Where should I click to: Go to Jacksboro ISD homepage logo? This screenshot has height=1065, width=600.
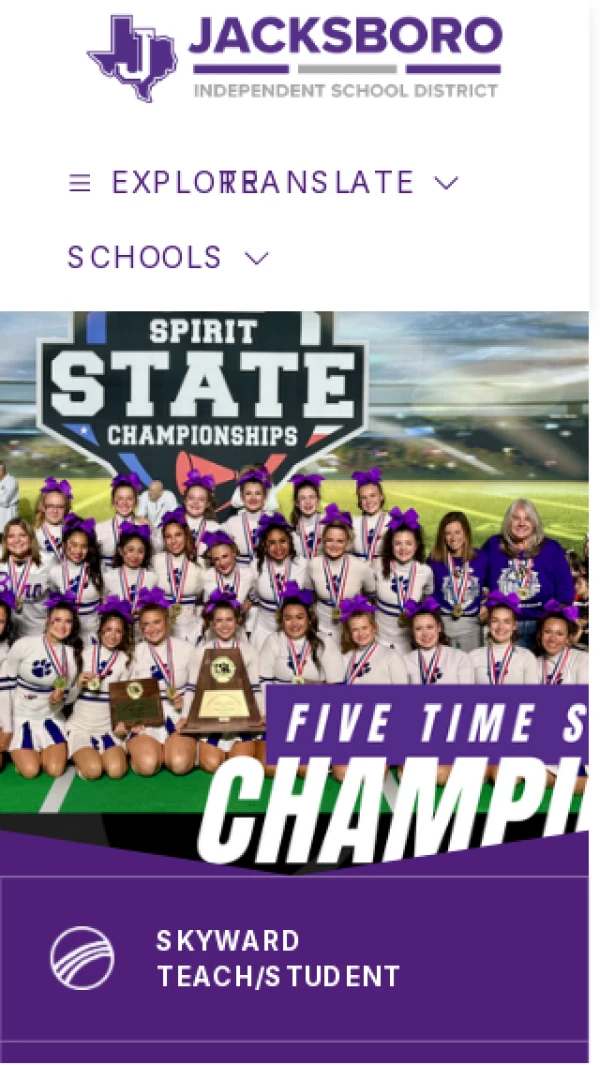[x=294, y=57]
